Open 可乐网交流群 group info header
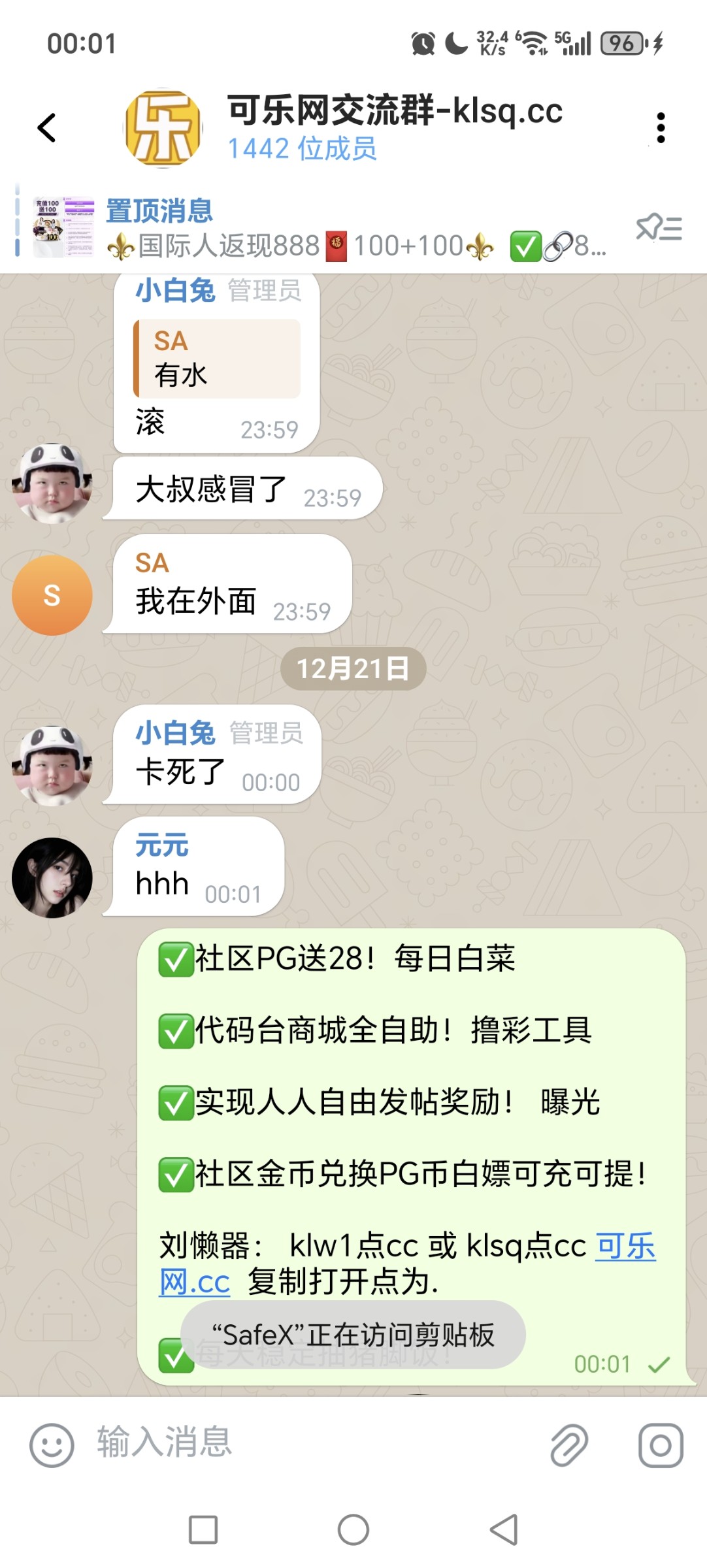This screenshot has height=1568, width=707. [392, 127]
